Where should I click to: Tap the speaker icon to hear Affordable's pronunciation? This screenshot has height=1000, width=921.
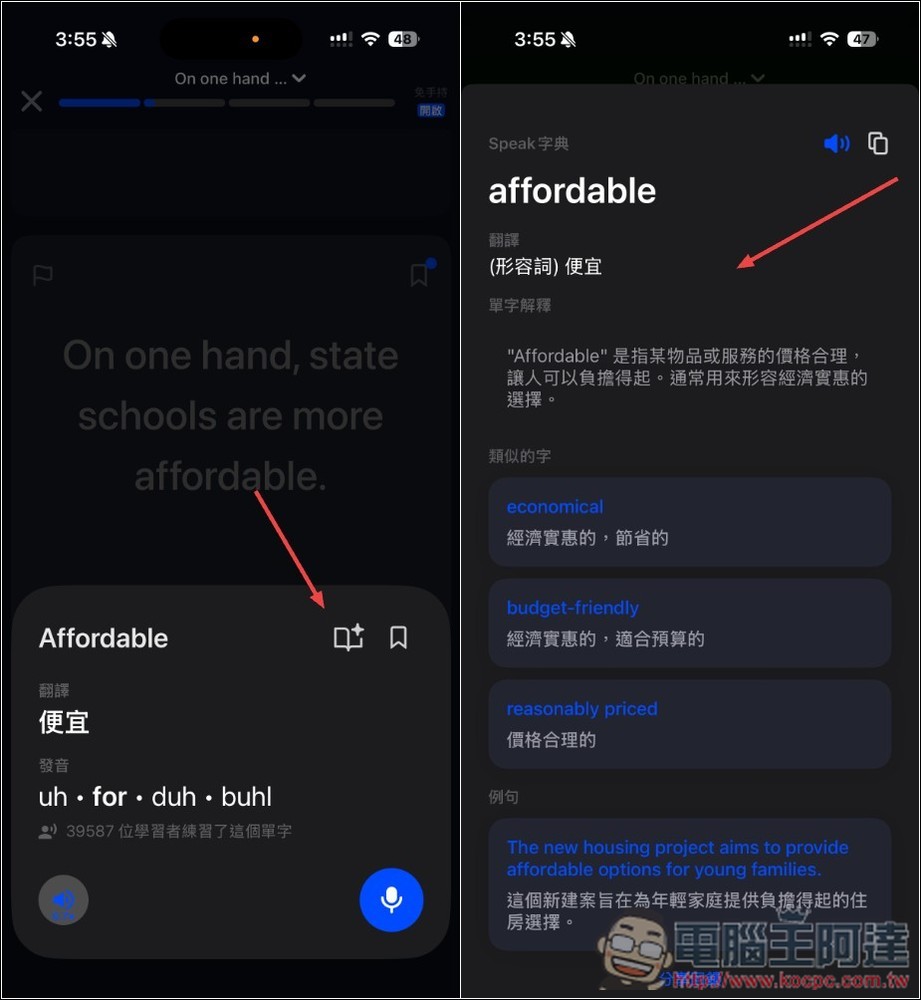pos(63,899)
